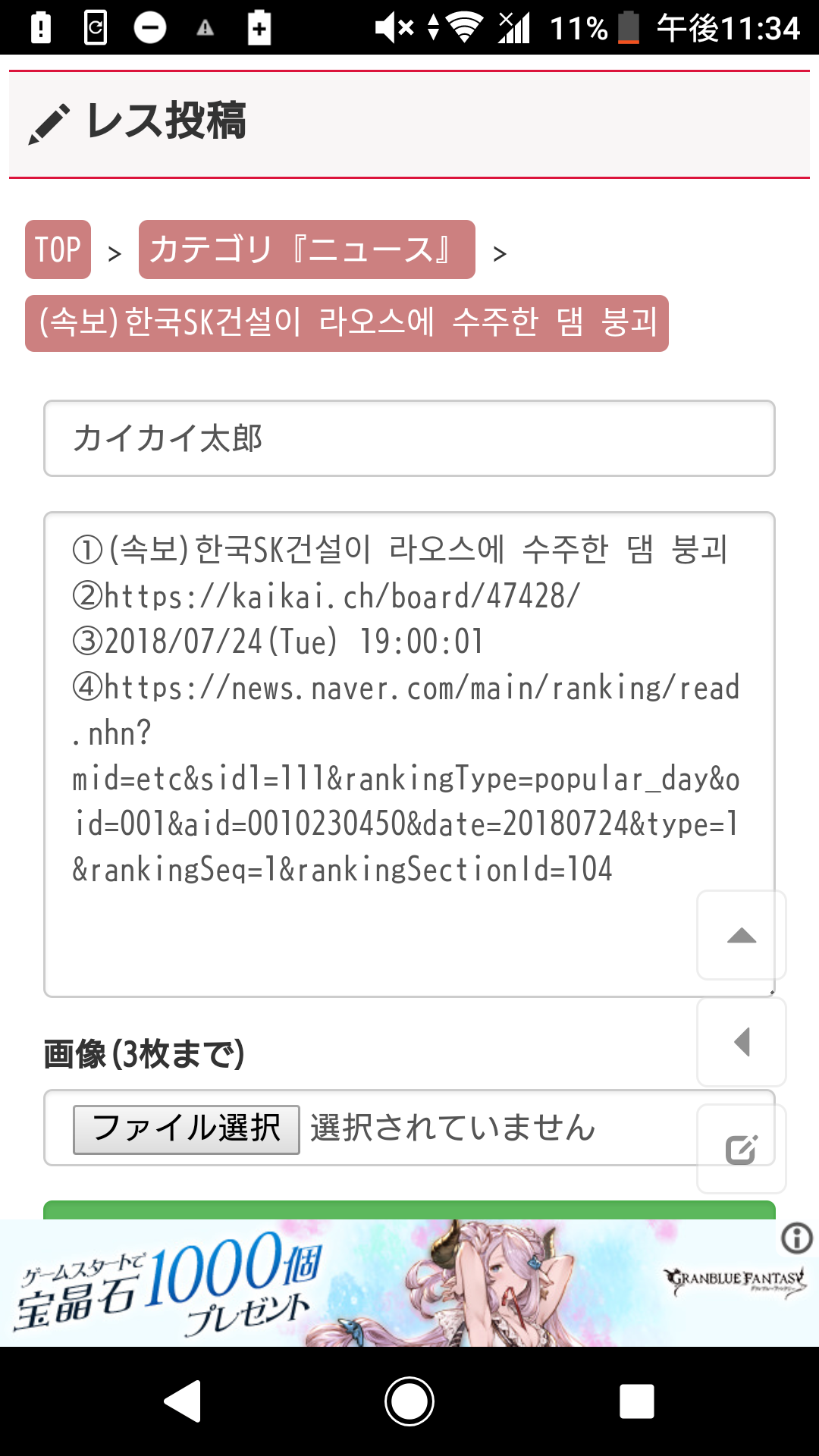Open the カテゴリ『ニュース』 breadcrumb
This screenshot has height=1456, width=819.
tap(307, 249)
